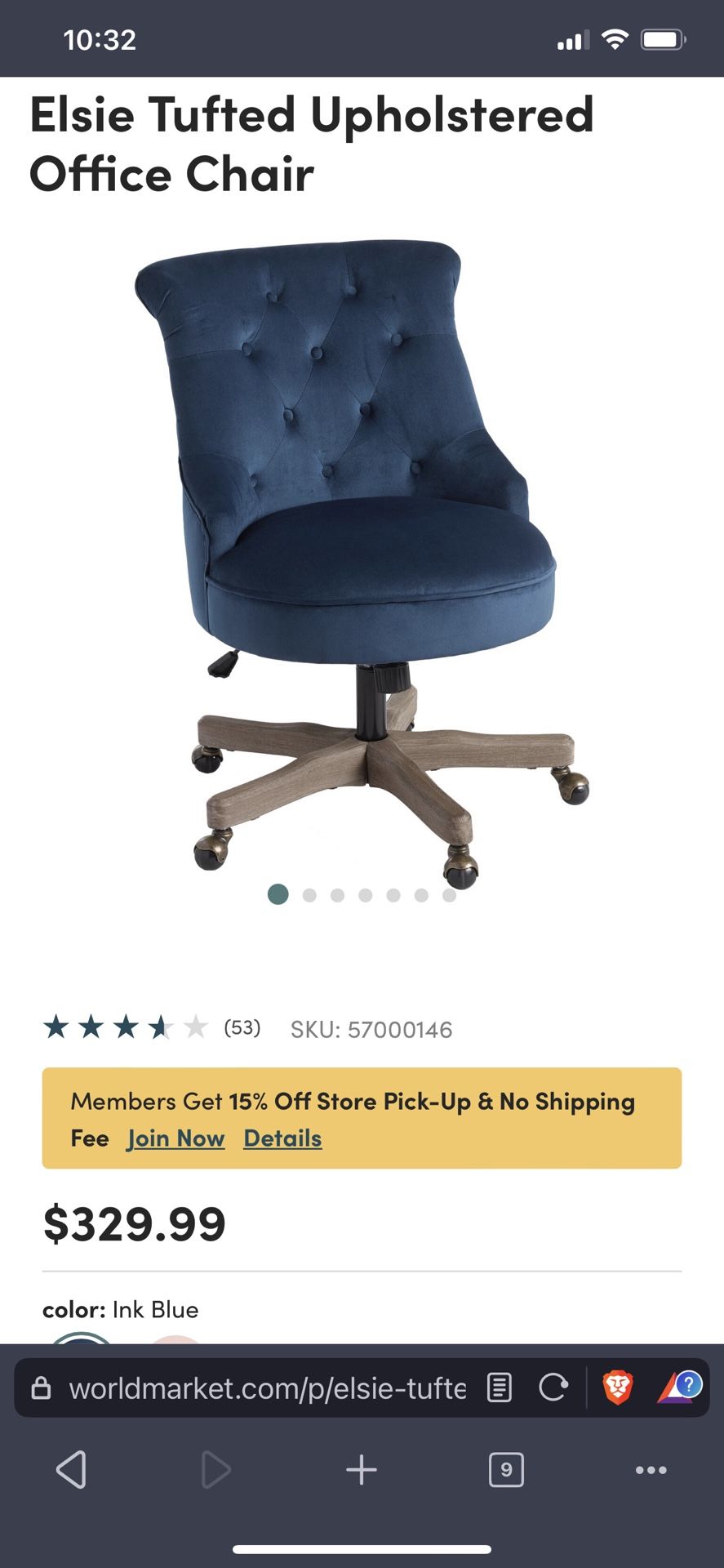Screen dimensions: 724x1568
Task: Open reader mode in the address bar
Action: (x=500, y=1388)
